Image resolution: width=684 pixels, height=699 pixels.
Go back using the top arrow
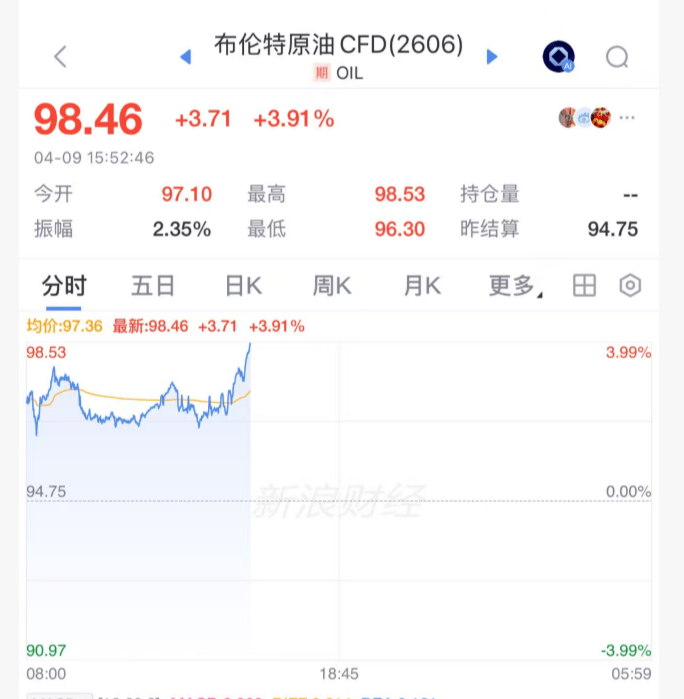[60, 57]
